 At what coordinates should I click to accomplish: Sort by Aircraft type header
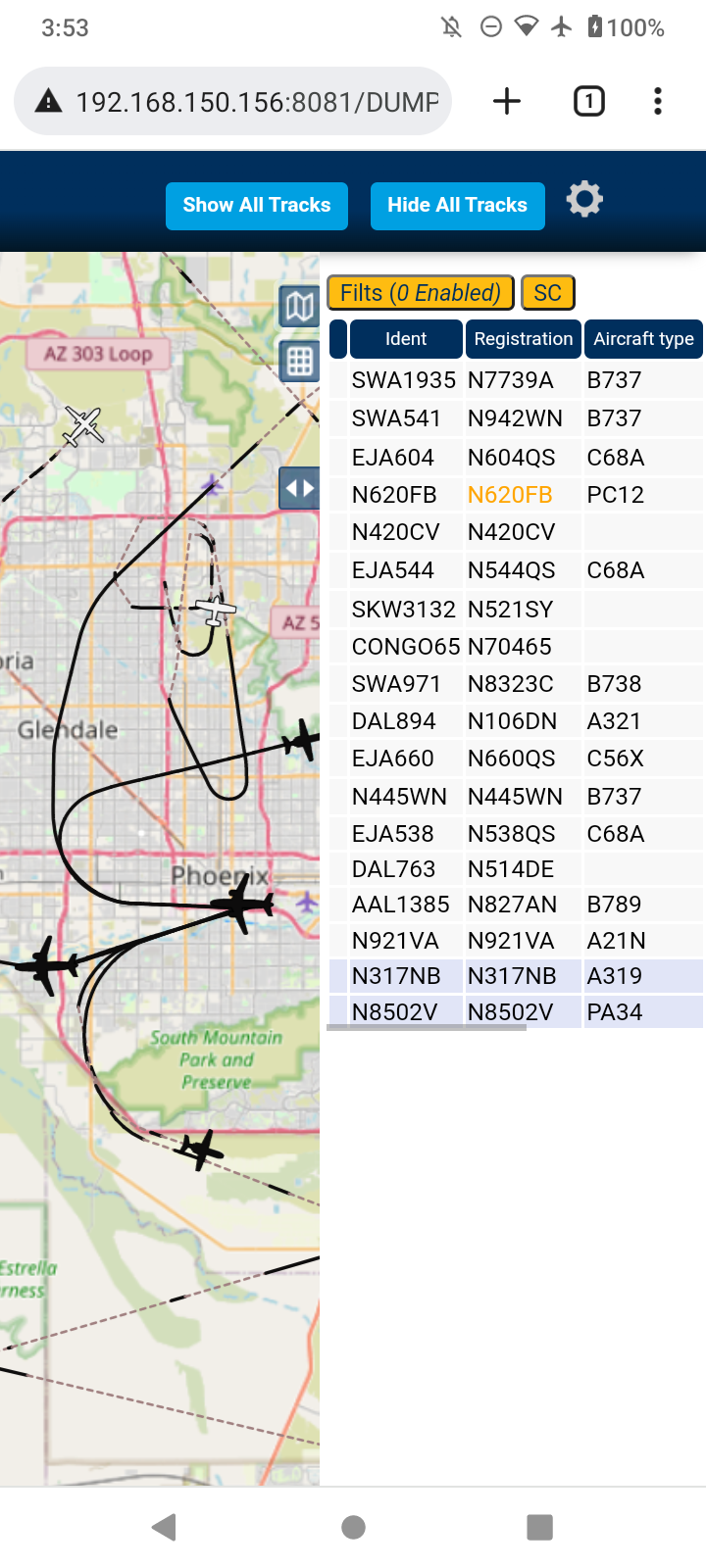[643, 339]
